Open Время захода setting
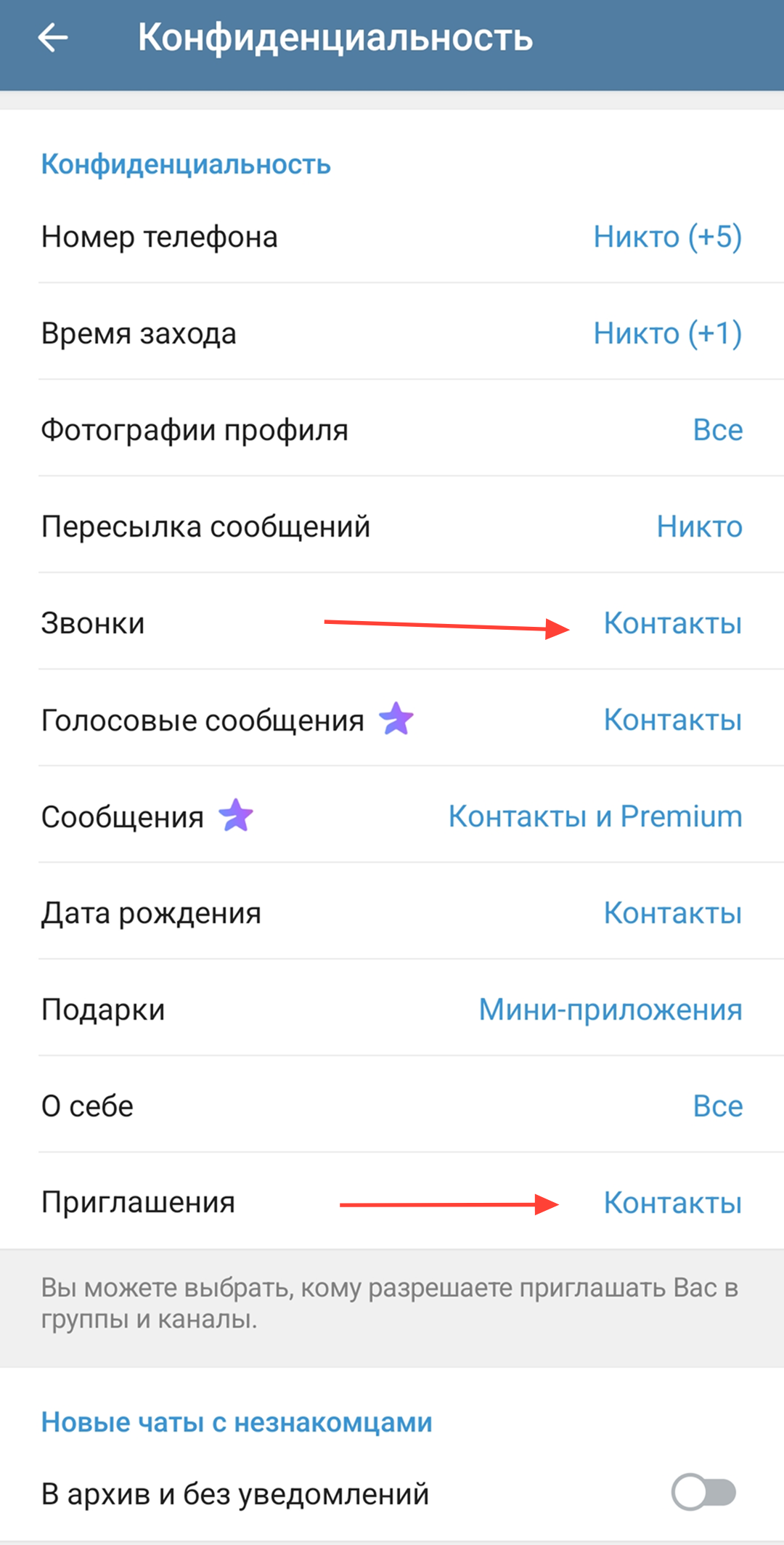Image resolution: width=784 pixels, height=1545 pixels. pos(392,333)
